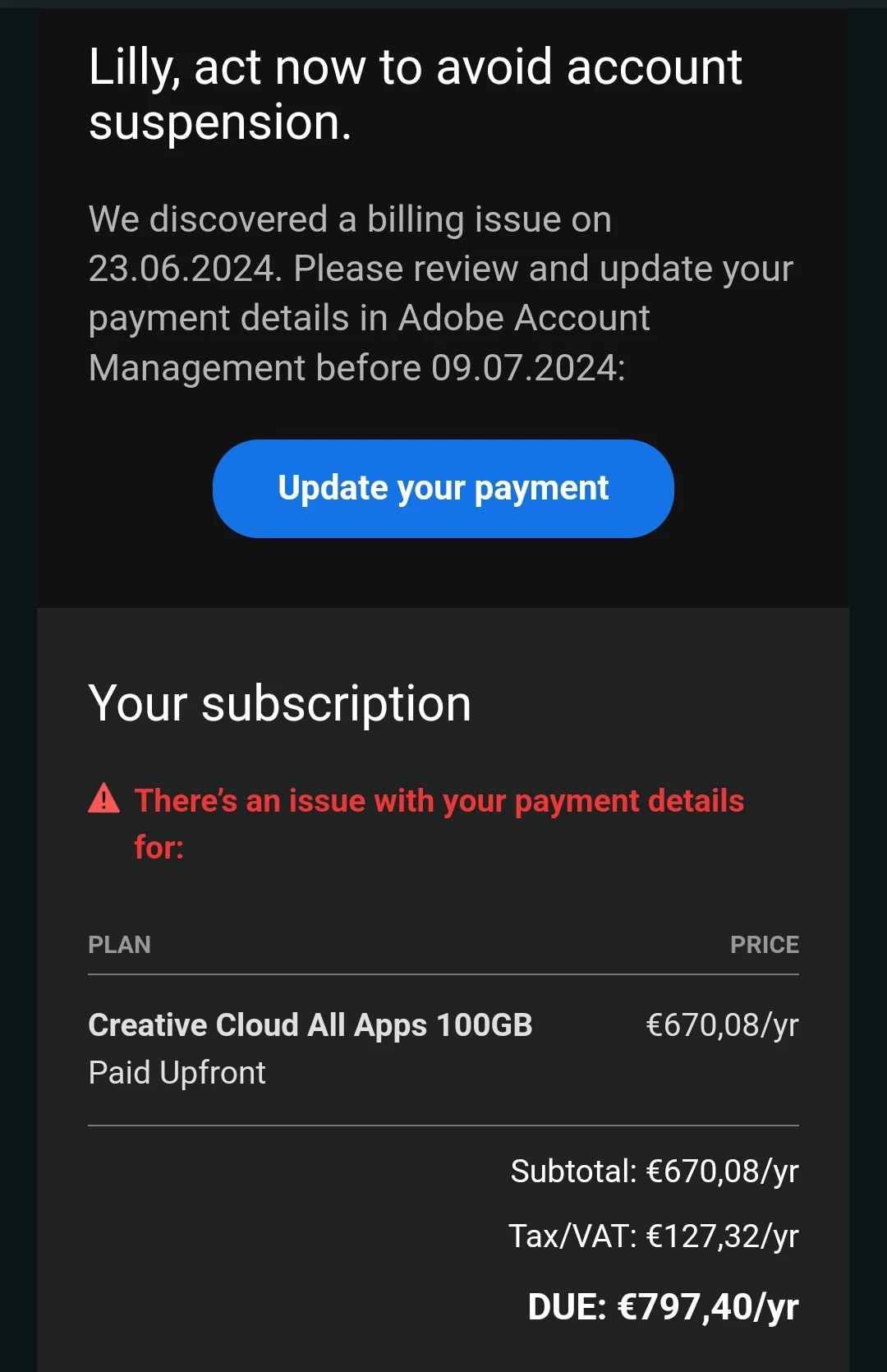The height and width of the screenshot is (1372, 887).
Task: Tap the Update your payment button
Action: (443, 489)
